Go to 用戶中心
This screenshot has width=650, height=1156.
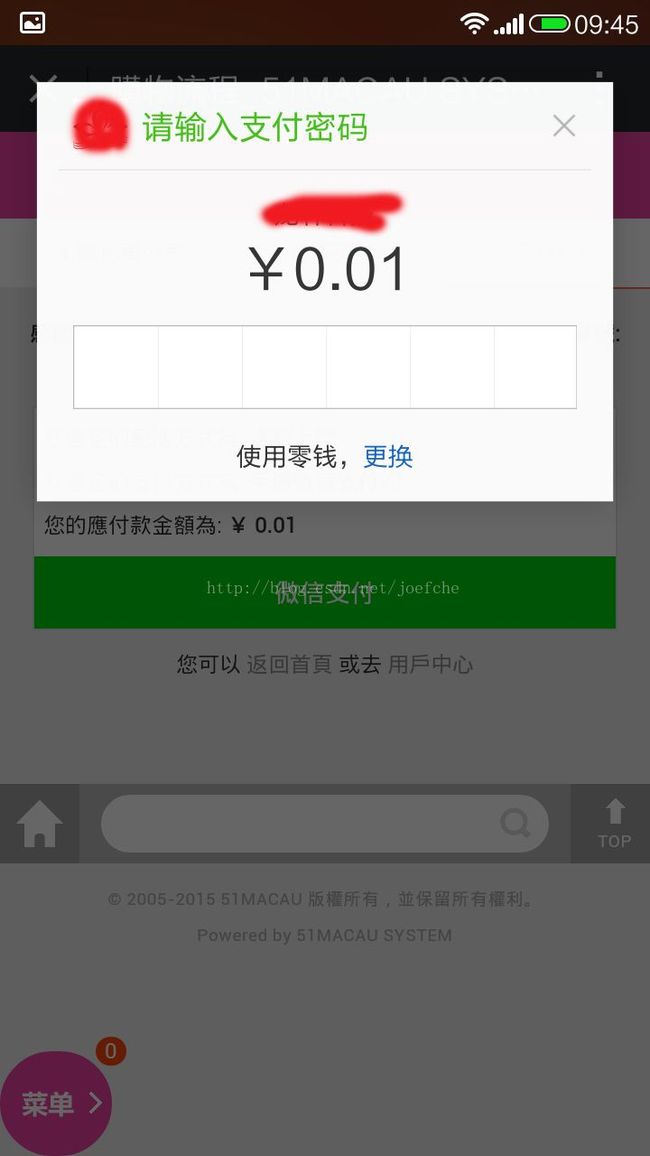(430, 664)
